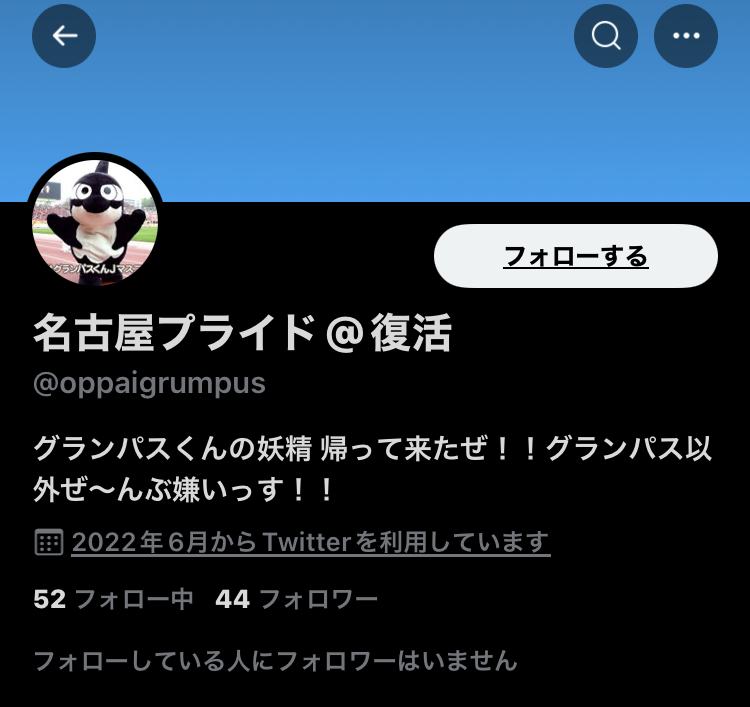750x707 pixels.
Task: Tap the フォローする button
Action: pos(576,257)
